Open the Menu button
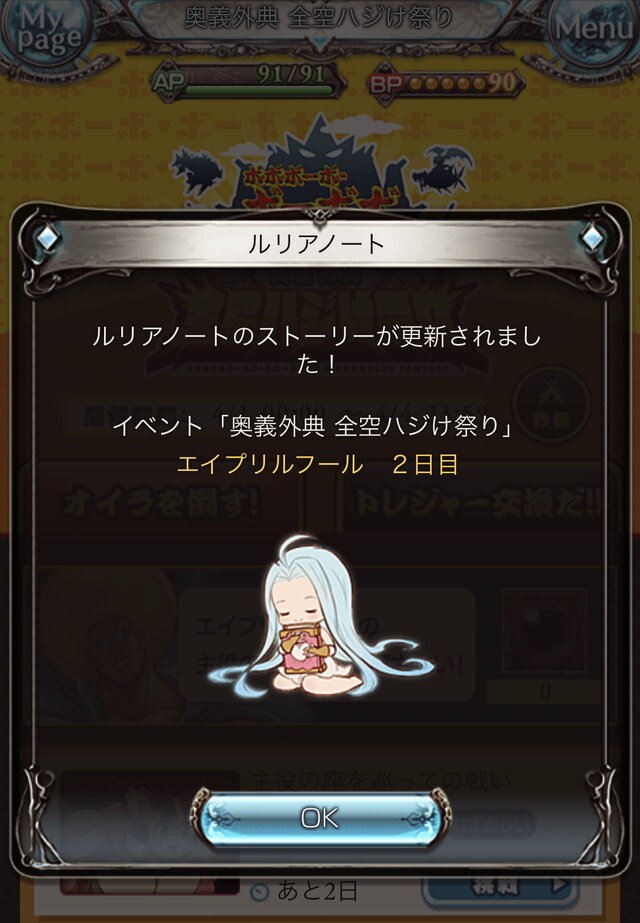 pos(595,30)
